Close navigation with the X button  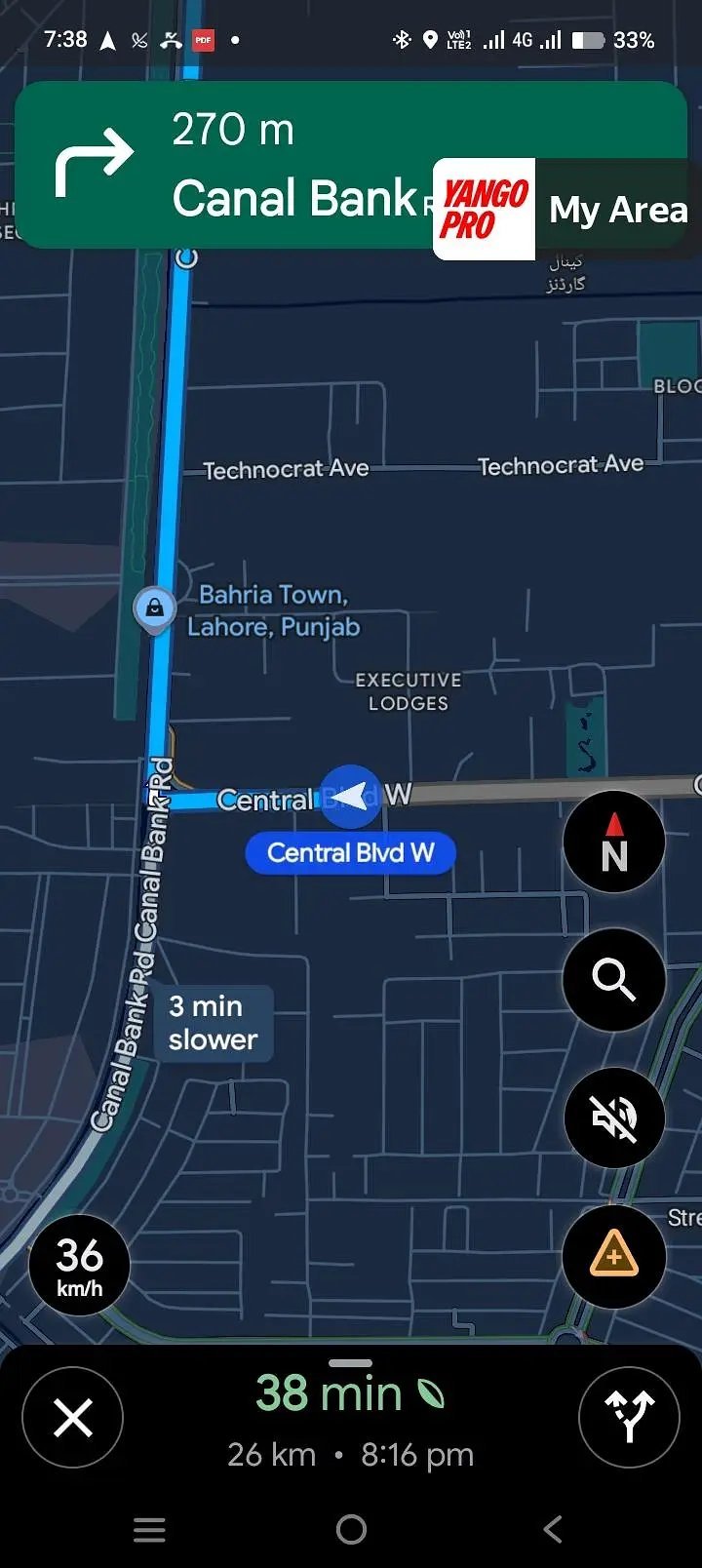(73, 1418)
